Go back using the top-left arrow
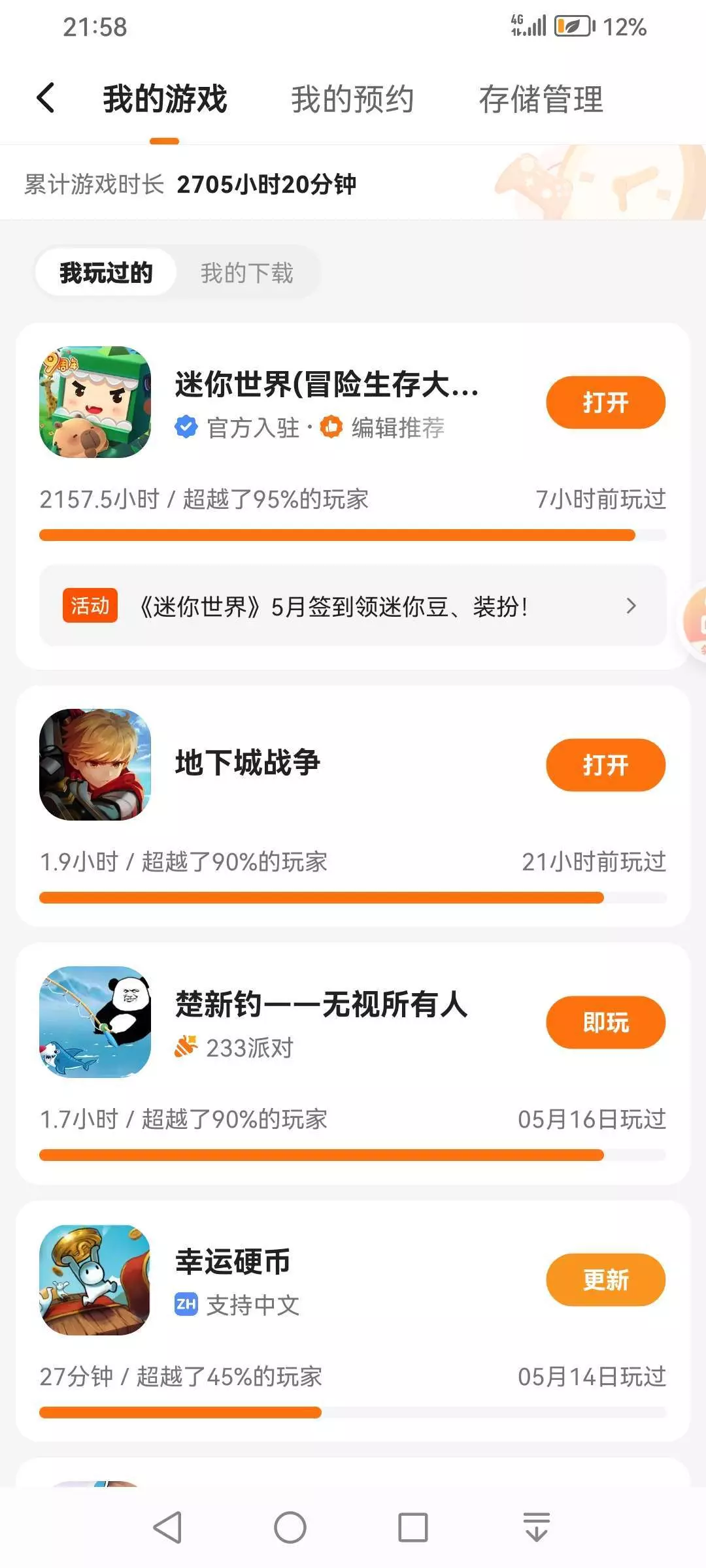 point(46,99)
